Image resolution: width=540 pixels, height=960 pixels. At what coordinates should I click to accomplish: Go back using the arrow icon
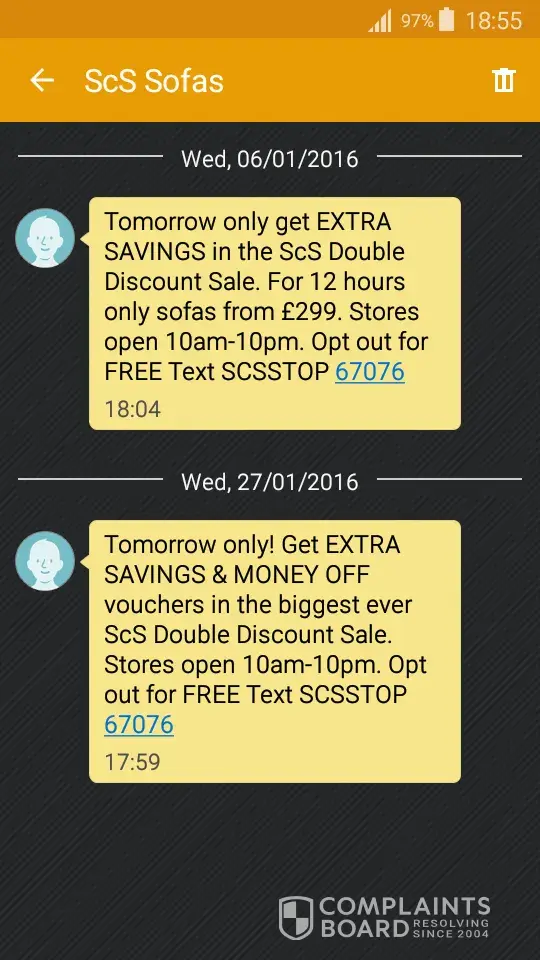tap(42, 80)
